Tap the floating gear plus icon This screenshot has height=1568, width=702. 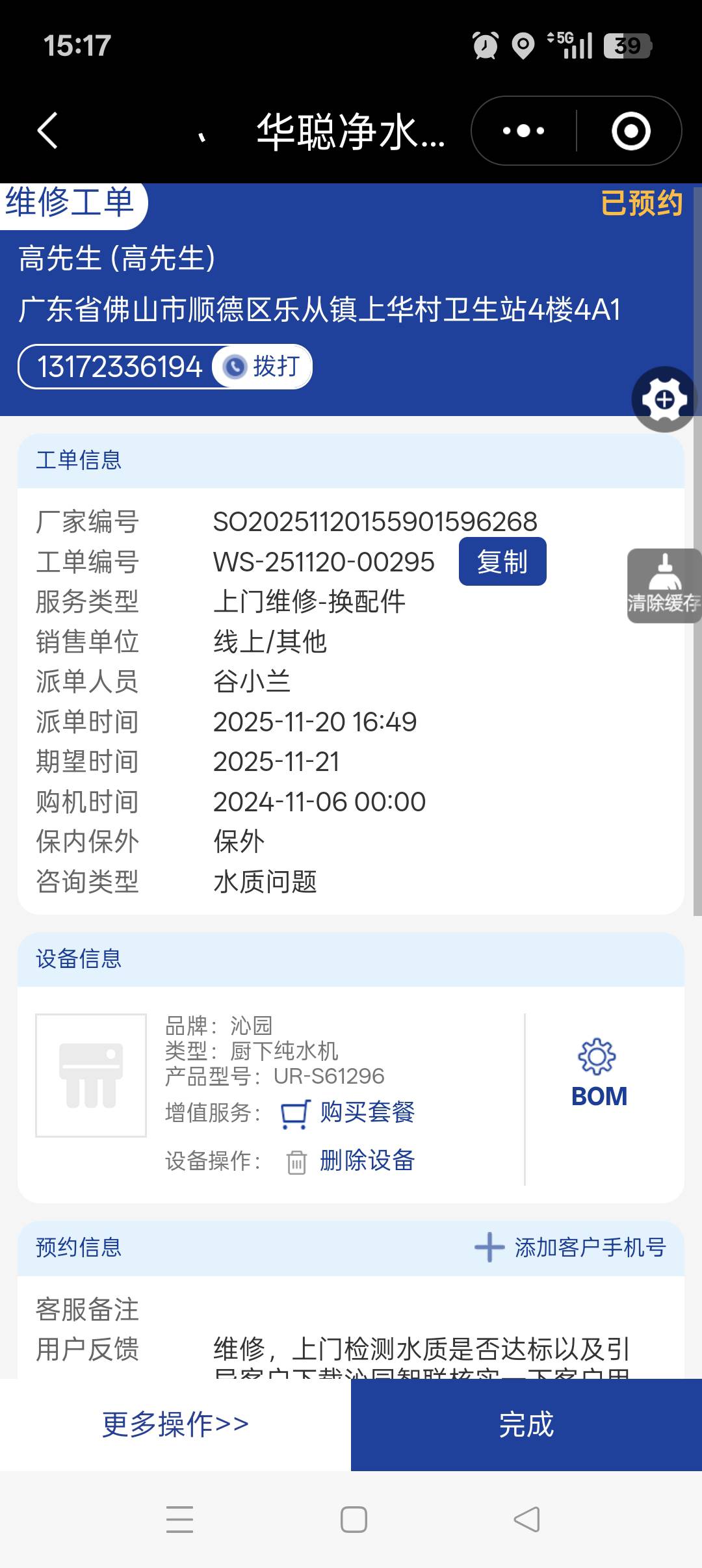pyautogui.click(x=664, y=399)
